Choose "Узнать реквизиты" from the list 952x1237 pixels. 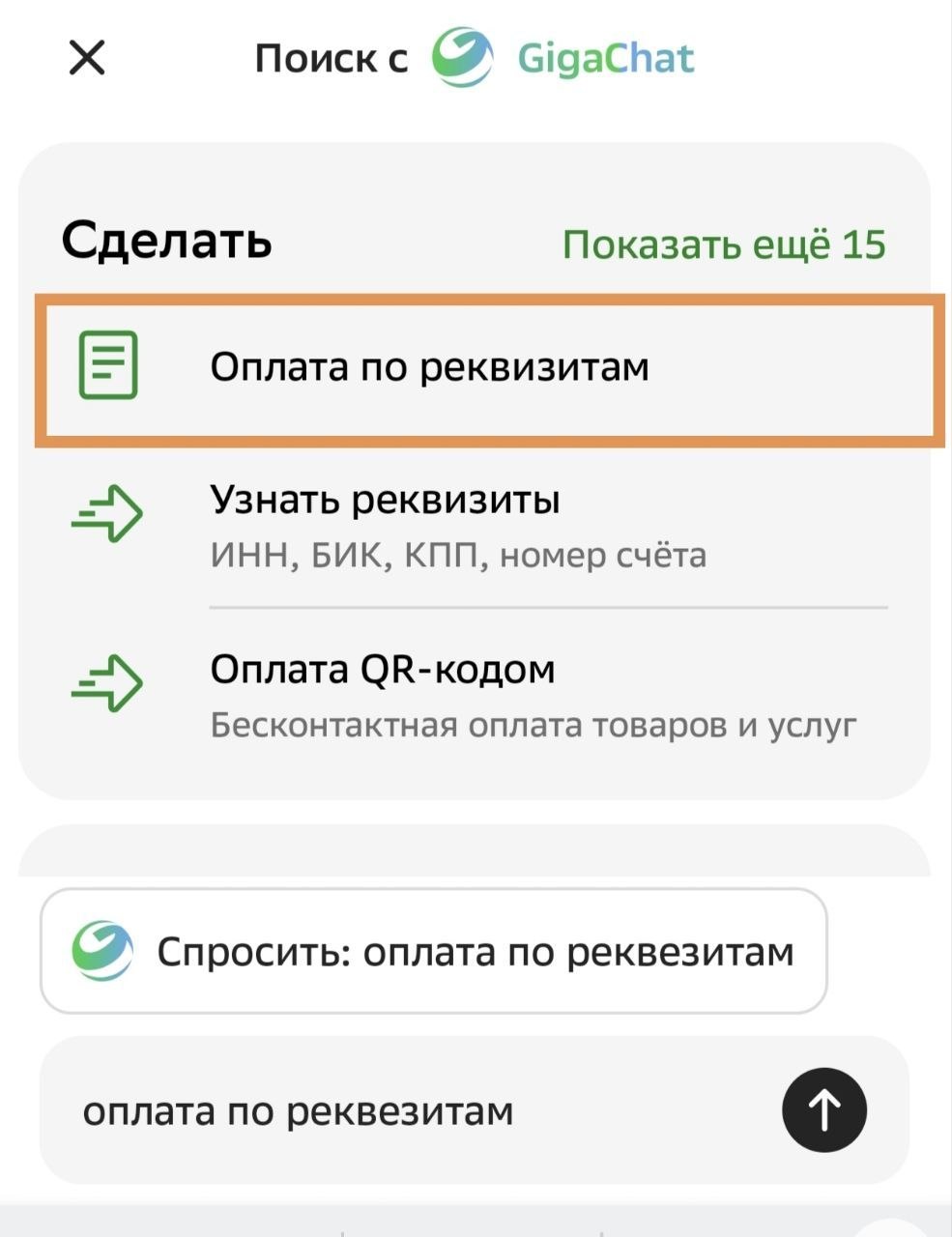coord(387,500)
